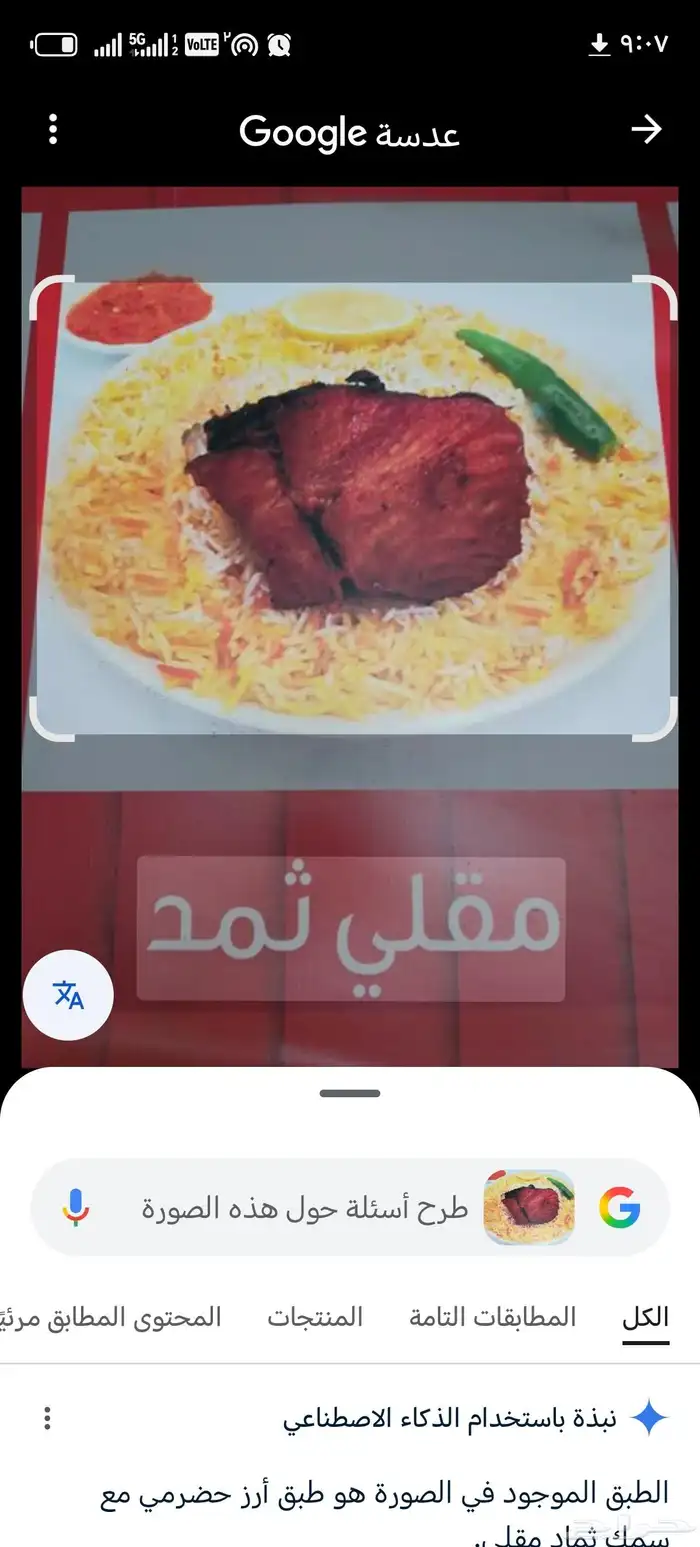
Task: Tap the sheet drag handle
Action: (x=350, y=1093)
